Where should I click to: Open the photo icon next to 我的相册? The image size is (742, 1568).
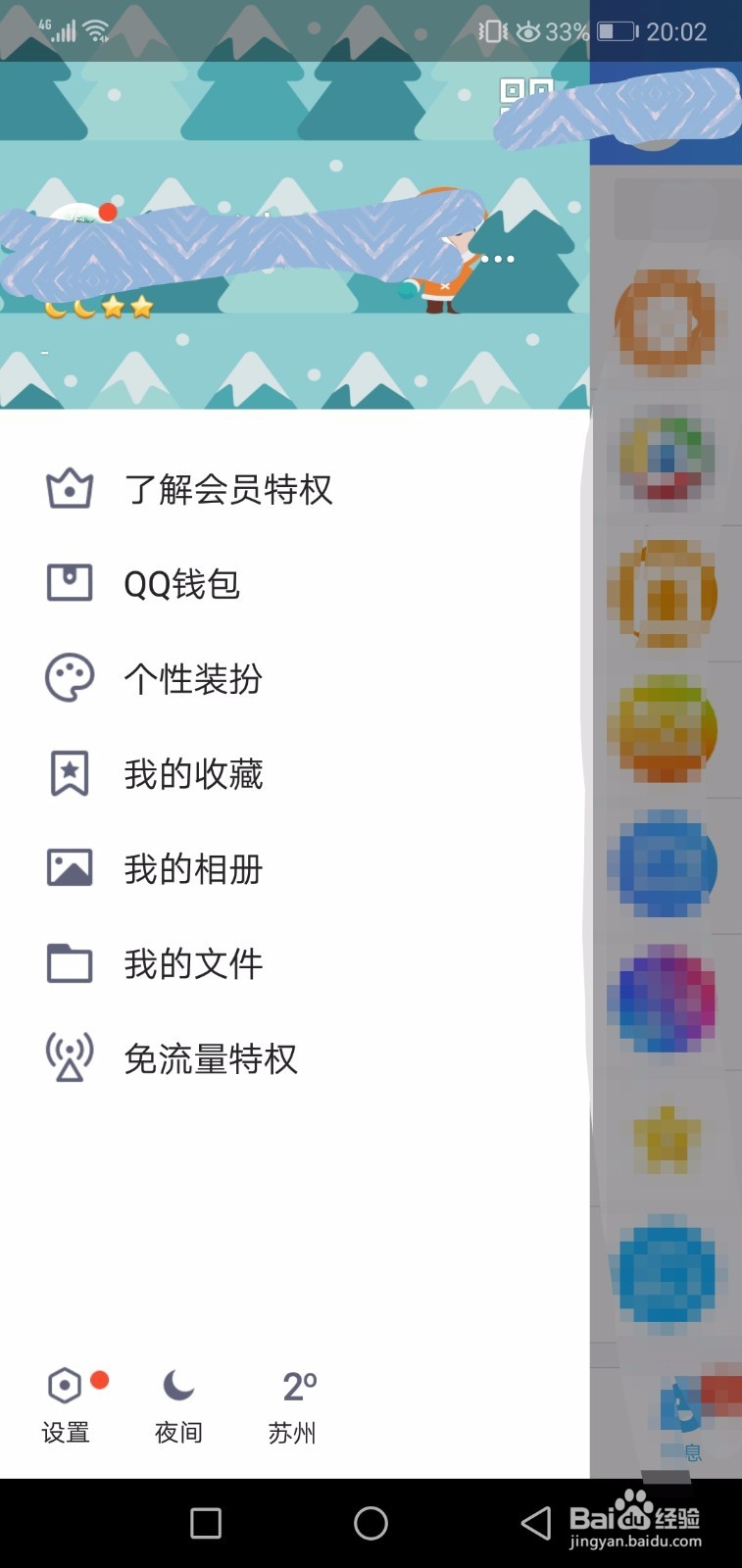(68, 865)
